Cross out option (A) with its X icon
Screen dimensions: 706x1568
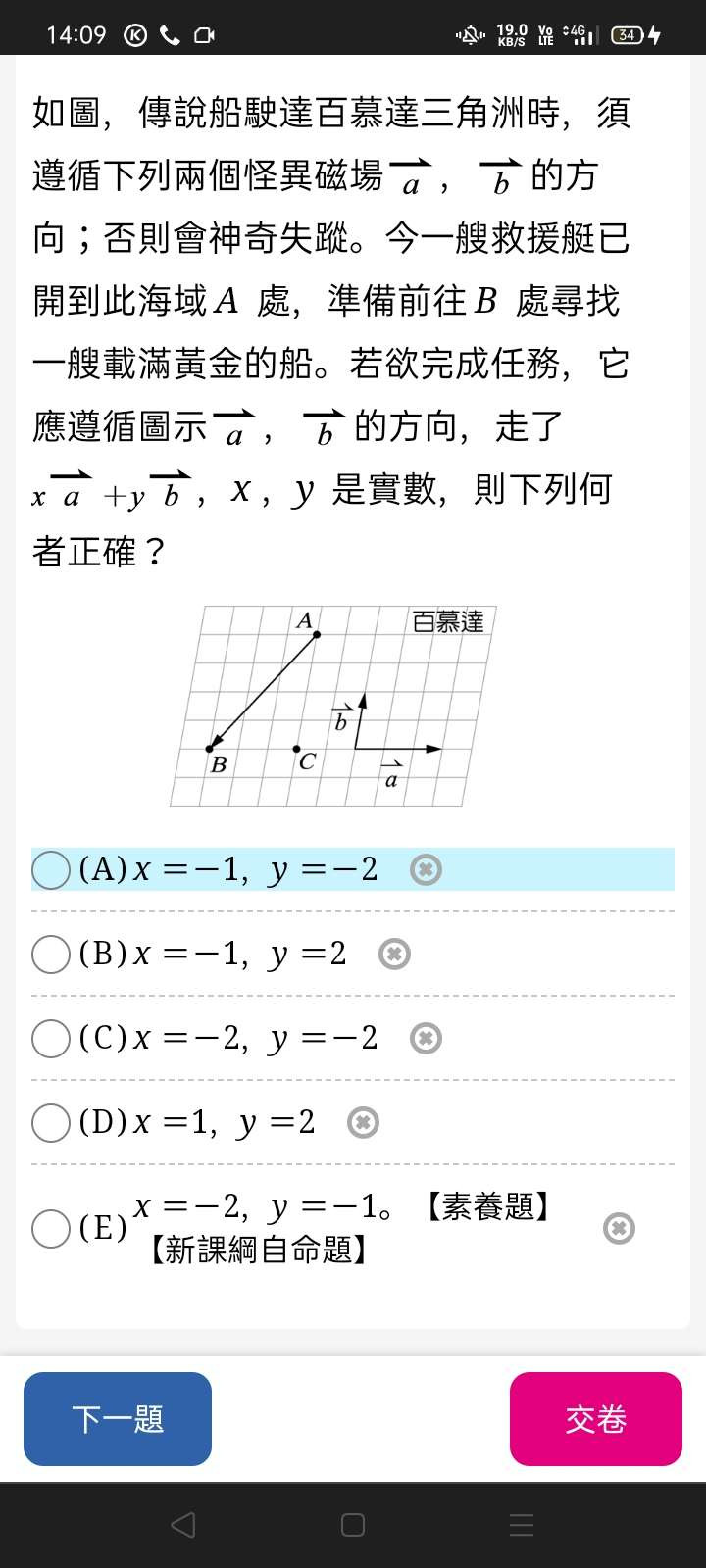[426, 869]
